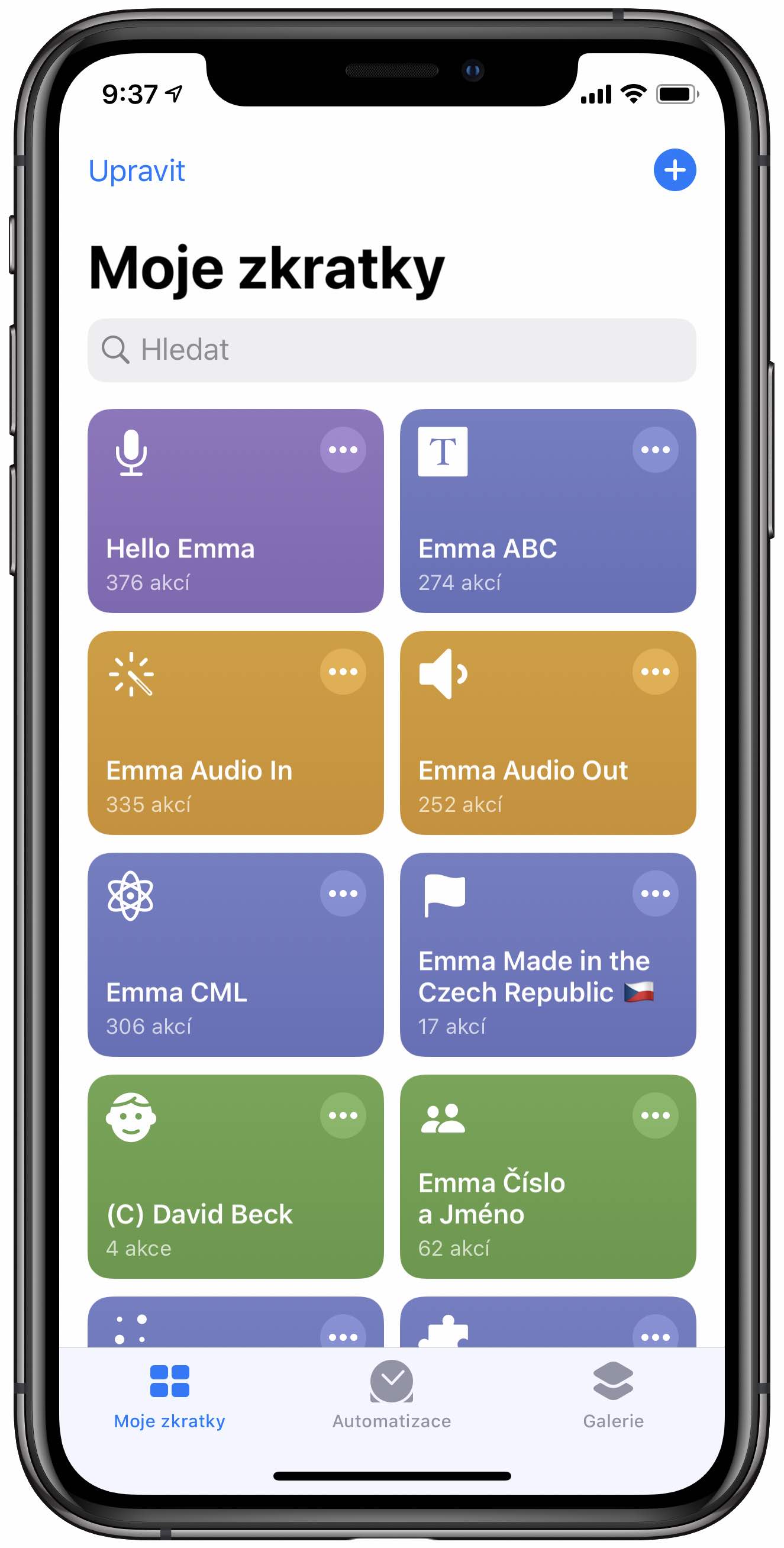Image resolution: width=784 pixels, height=1548 pixels.
Task: Open options for Emma ABC shortcut
Action: [x=655, y=450]
